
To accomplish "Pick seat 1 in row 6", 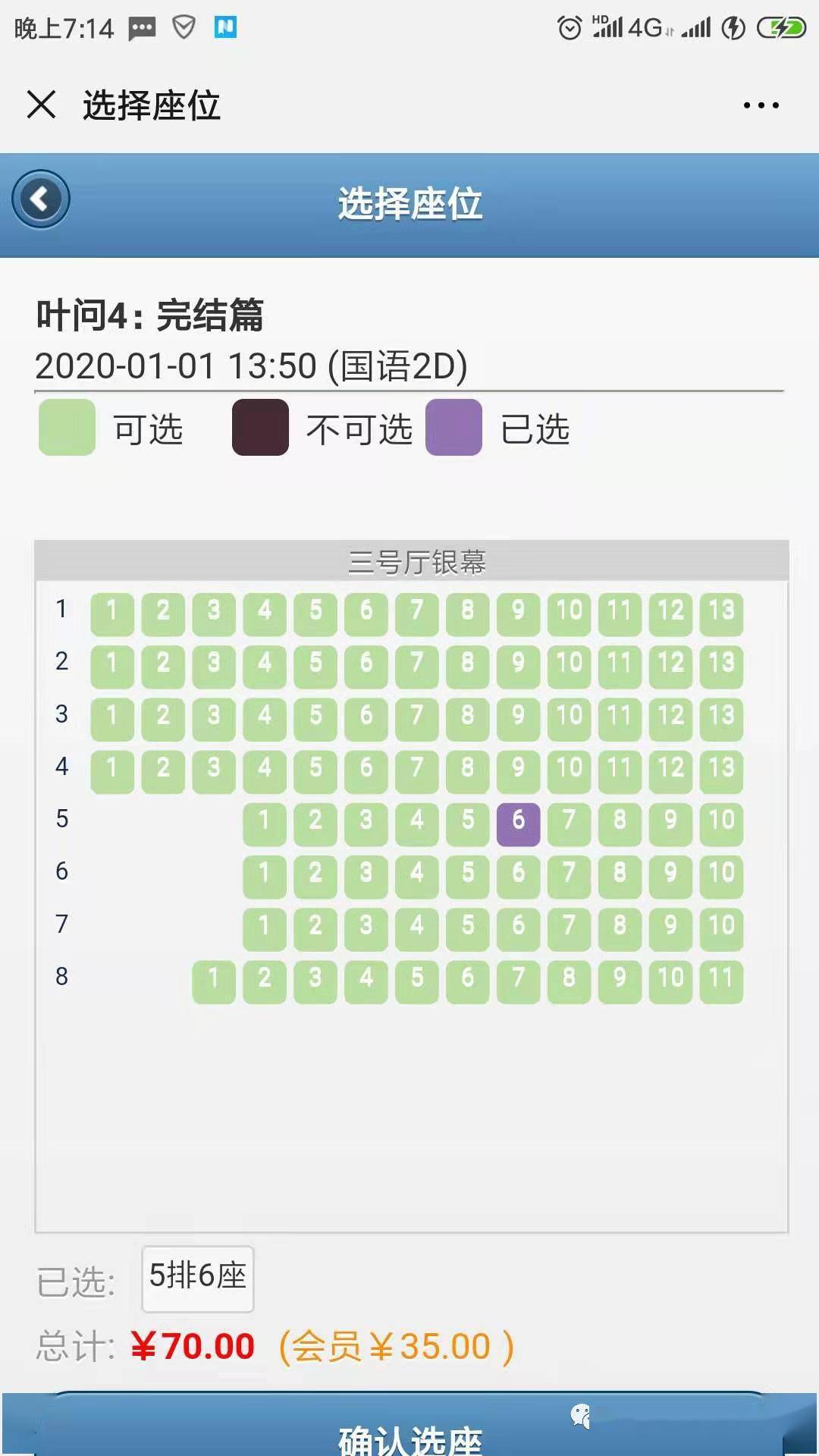I will (x=265, y=875).
